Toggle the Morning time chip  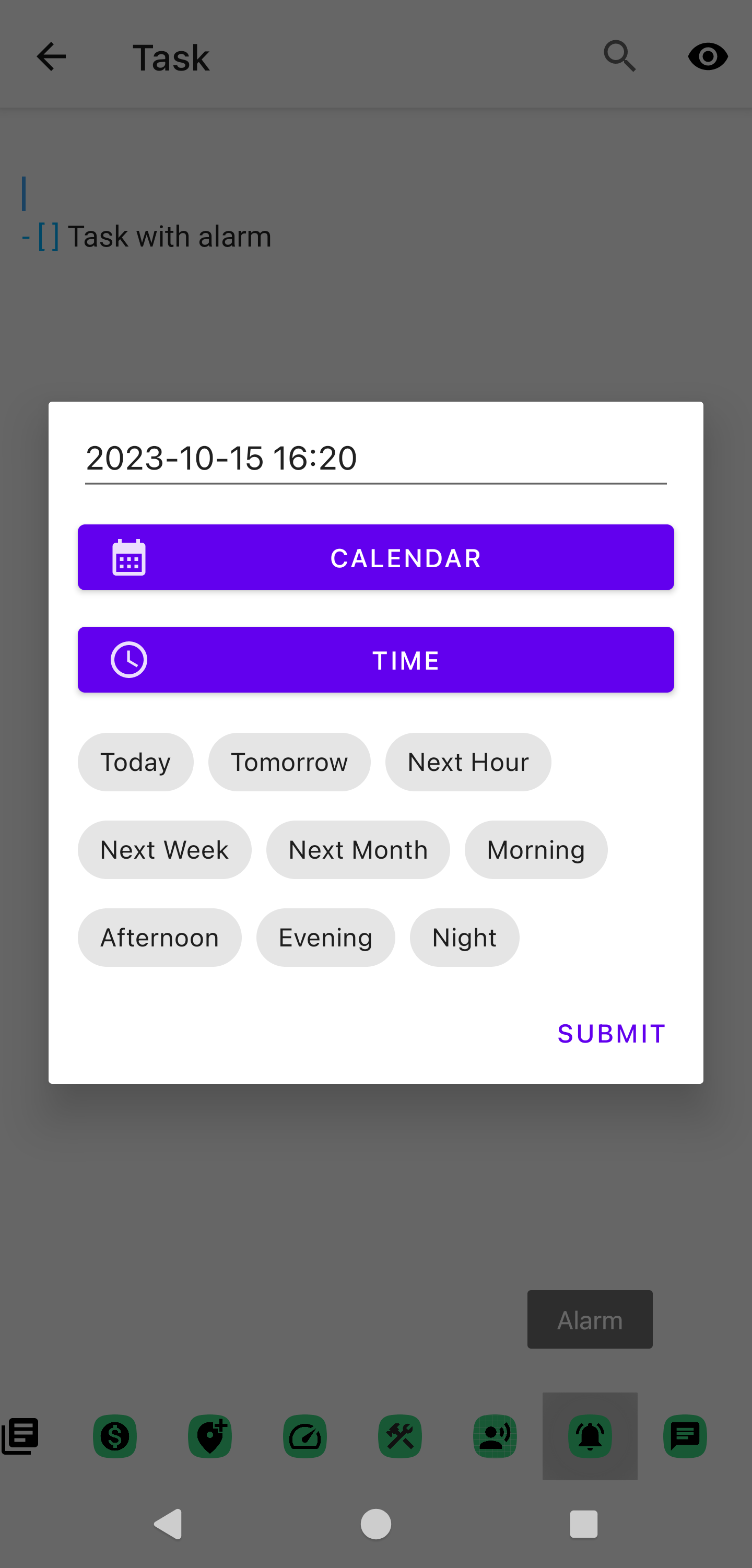pos(535,849)
